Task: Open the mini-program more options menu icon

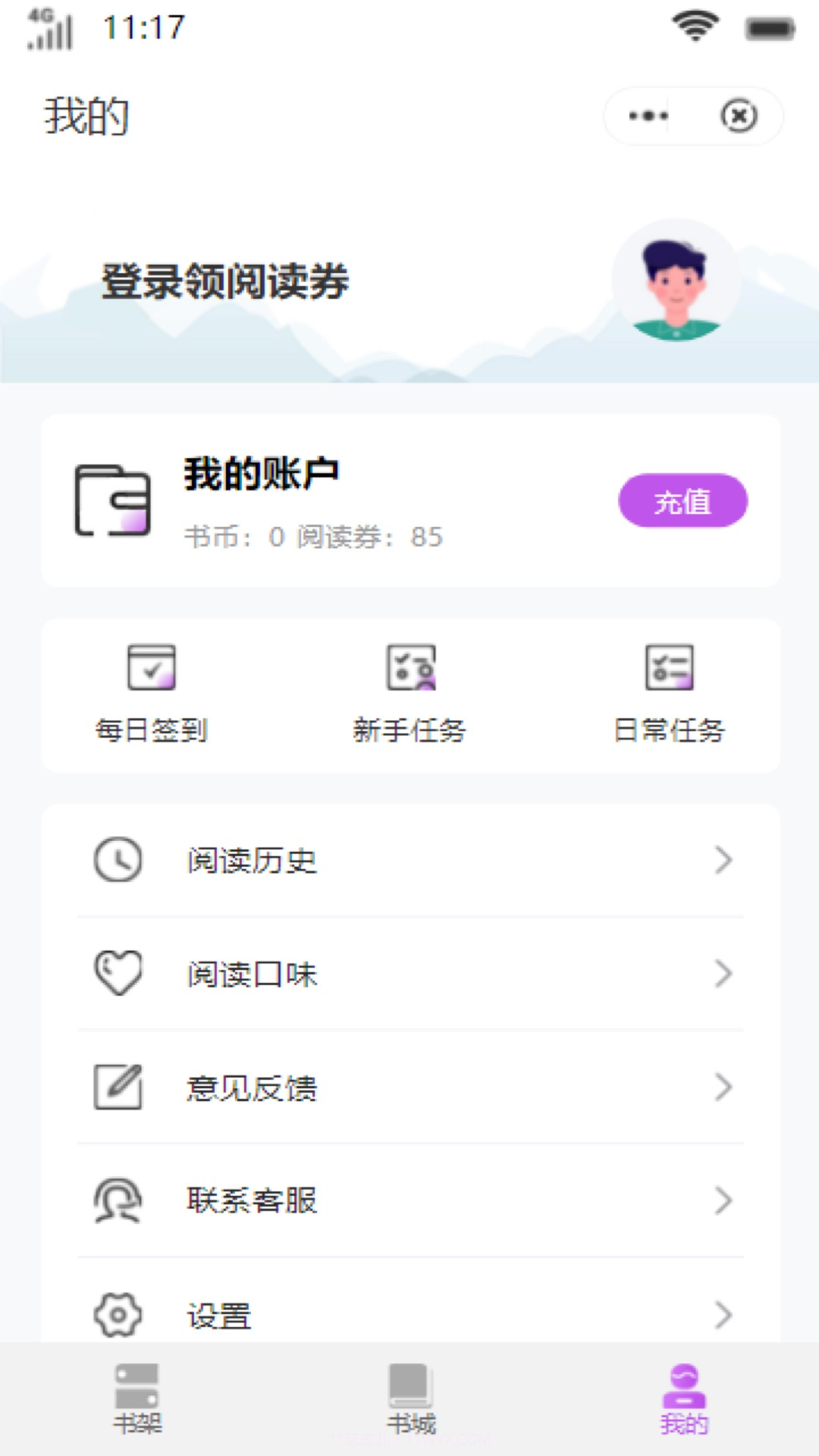Action: pyautogui.click(x=646, y=115)
